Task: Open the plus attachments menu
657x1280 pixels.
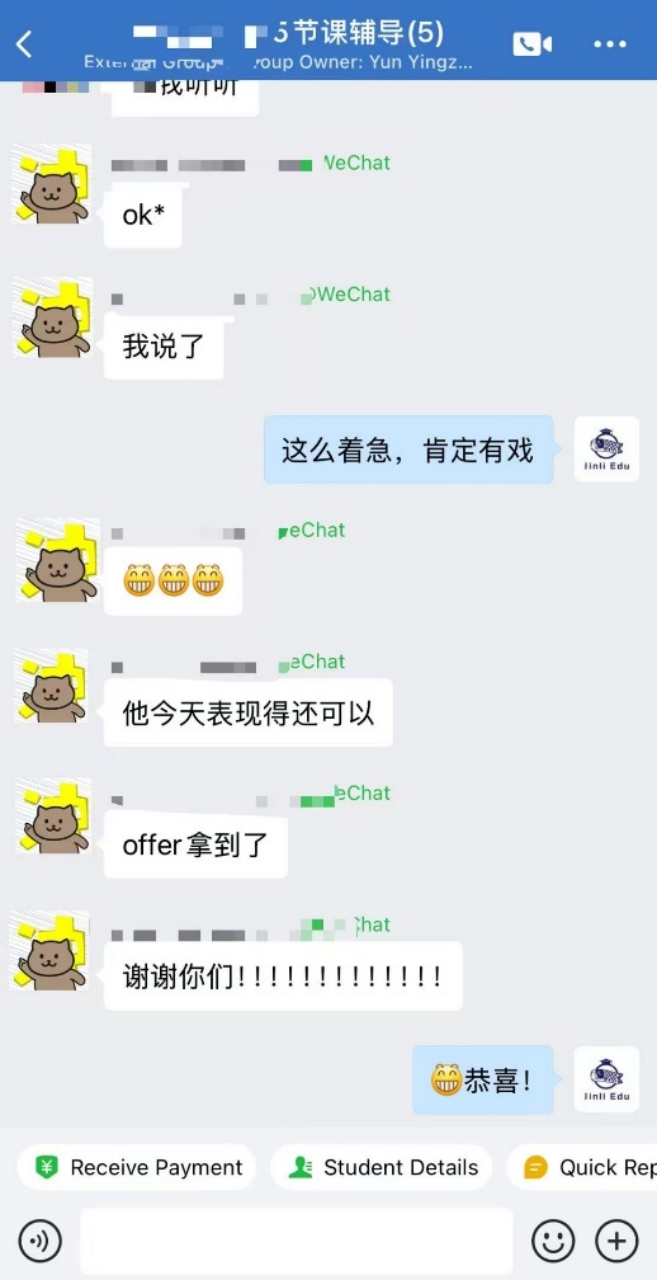Action: tap(616, 1241)
